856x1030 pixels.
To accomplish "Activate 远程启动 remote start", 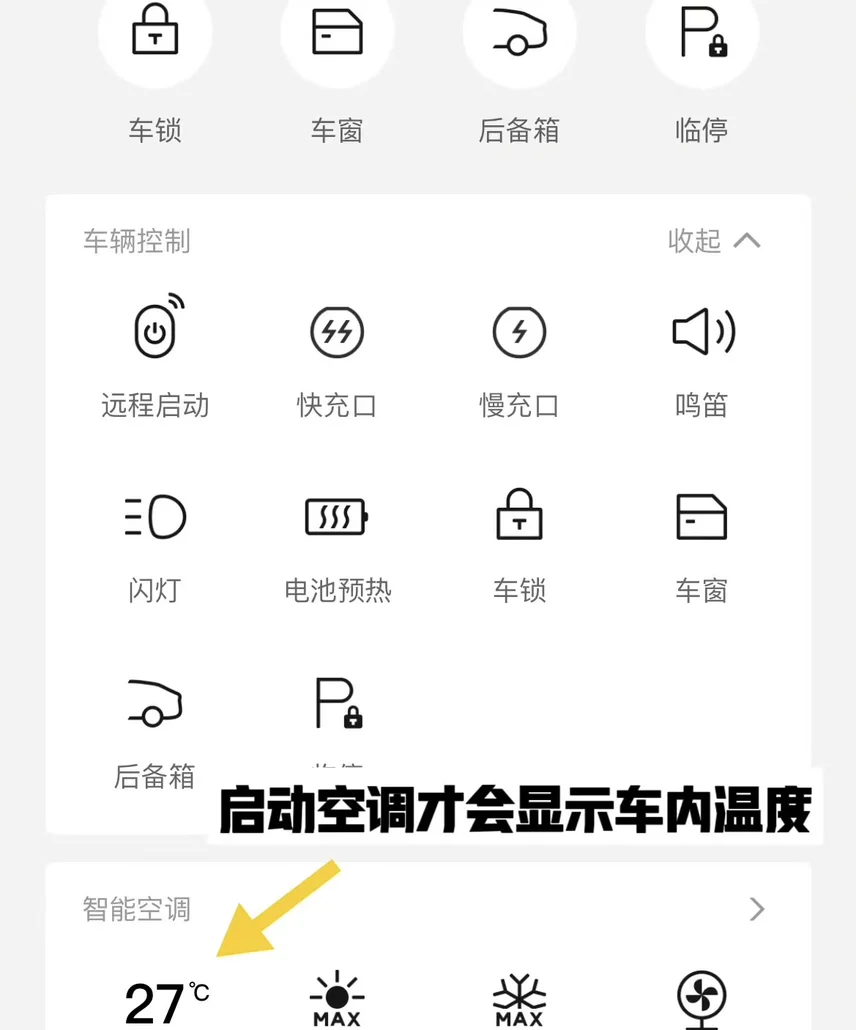I will pos(156,357).
